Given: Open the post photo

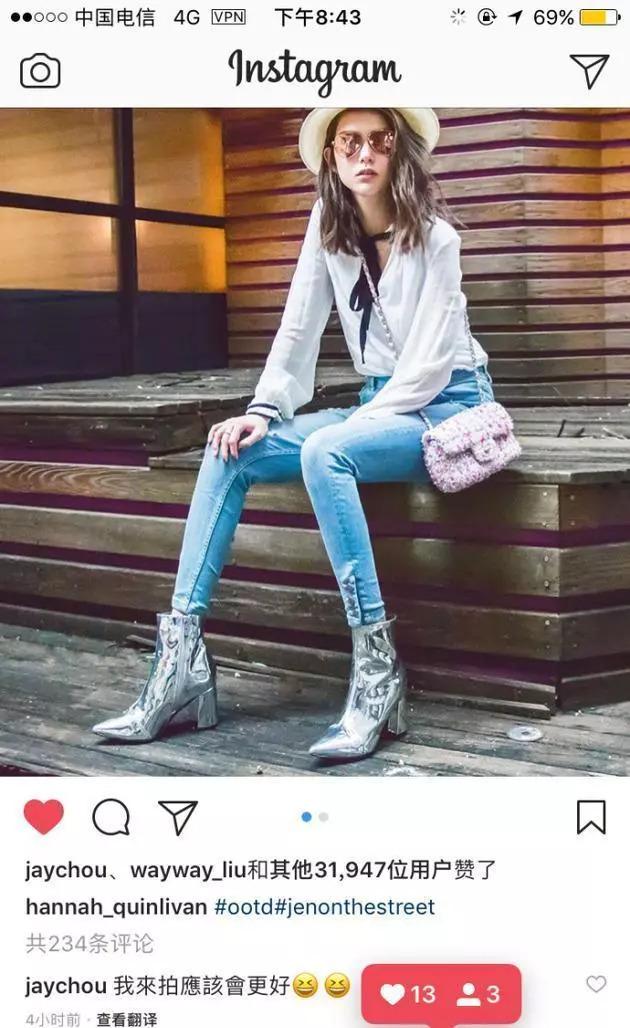Looking at the screenshot, I should pyautogui.click(x=315, y=442).
